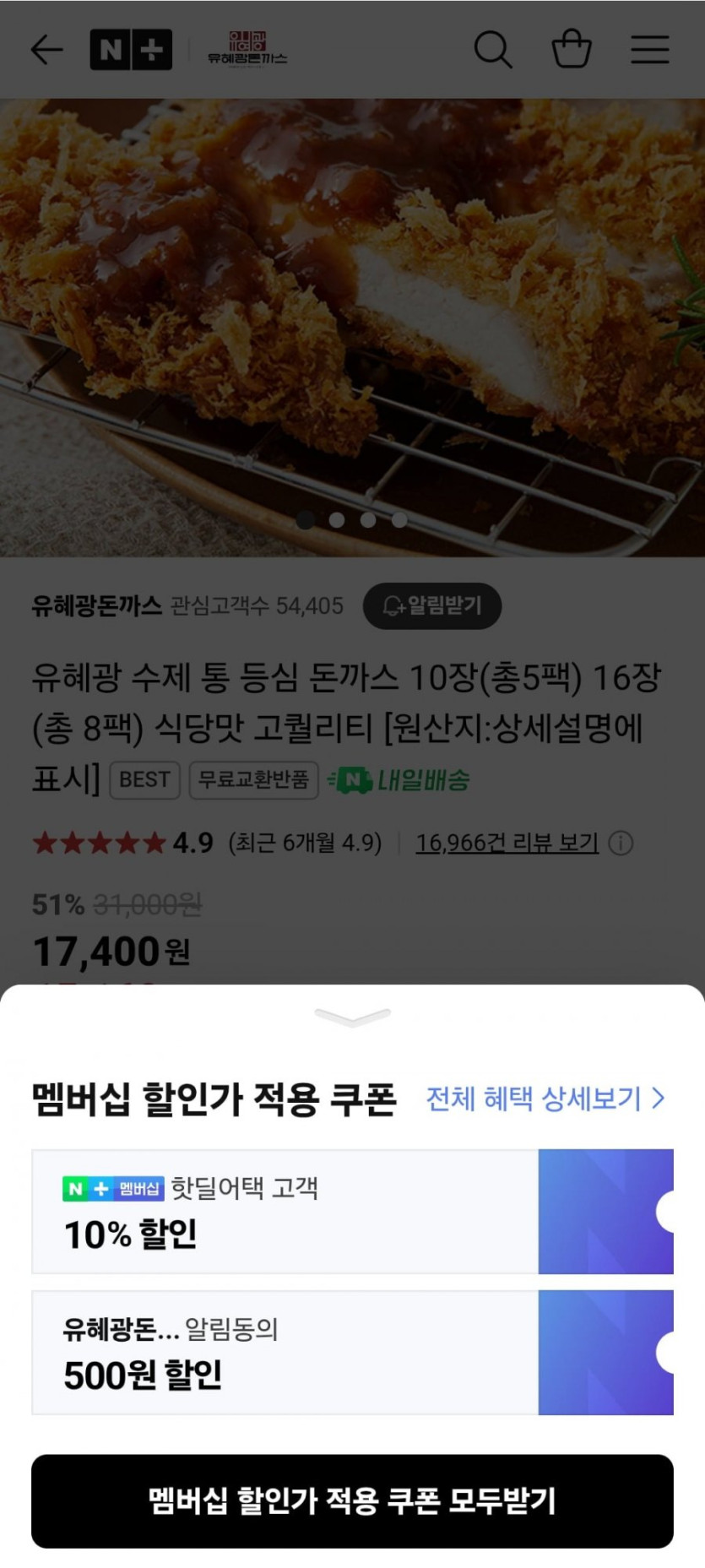Download the 핫딜어택 고객 10% 할인 coupon
The image size is (705, 1568).
(x=605, y=1211)
